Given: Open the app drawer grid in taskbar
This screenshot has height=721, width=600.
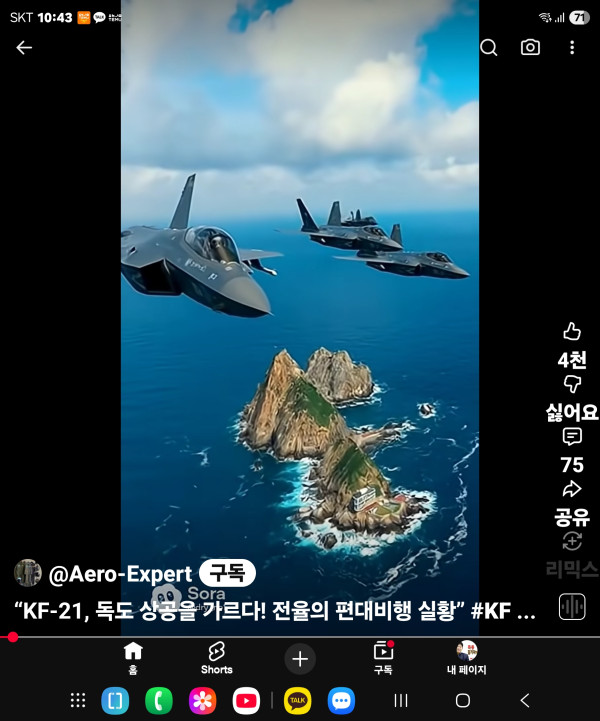Looking at the screenshot, I should point(78,701).
